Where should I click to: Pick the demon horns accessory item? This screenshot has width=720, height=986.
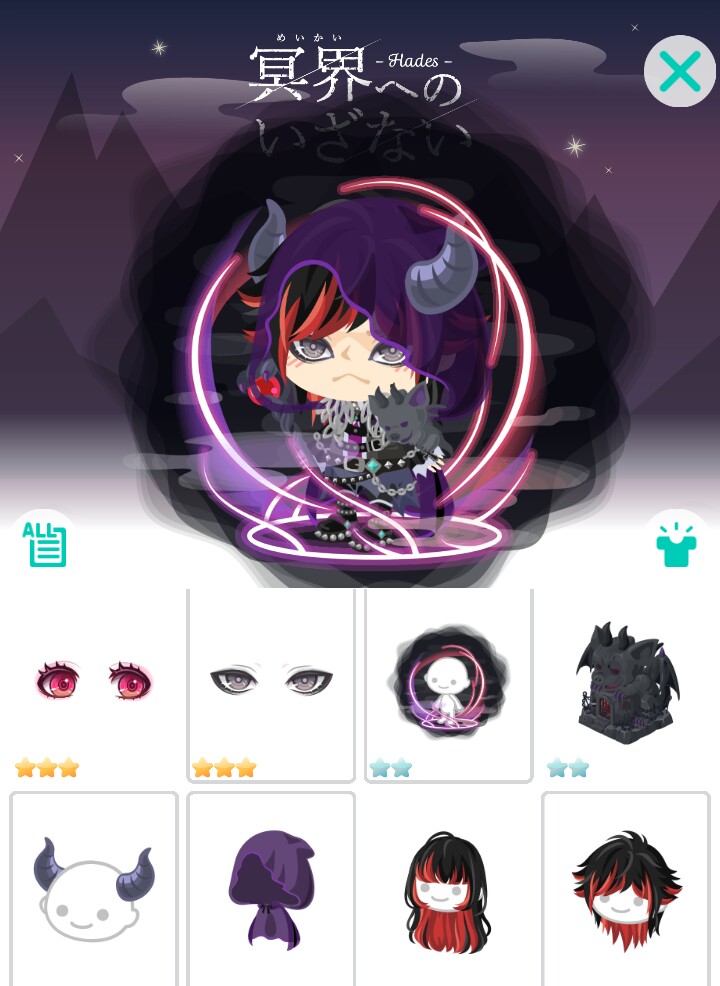click(x=94, y=888)
